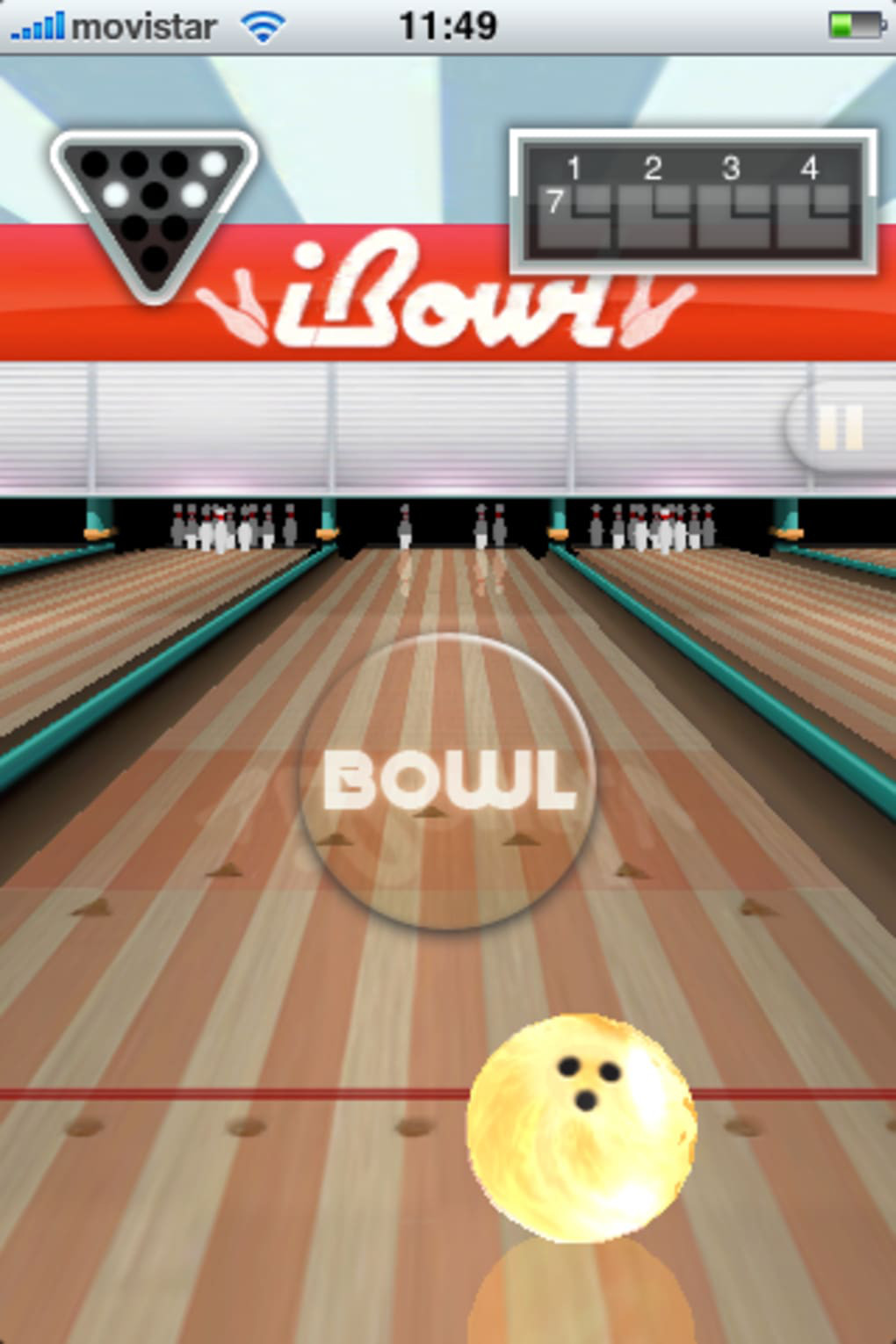This screenshot has height=1344, width=896.
Task: Tap the round BOWL button
Action: pos(448,780)
